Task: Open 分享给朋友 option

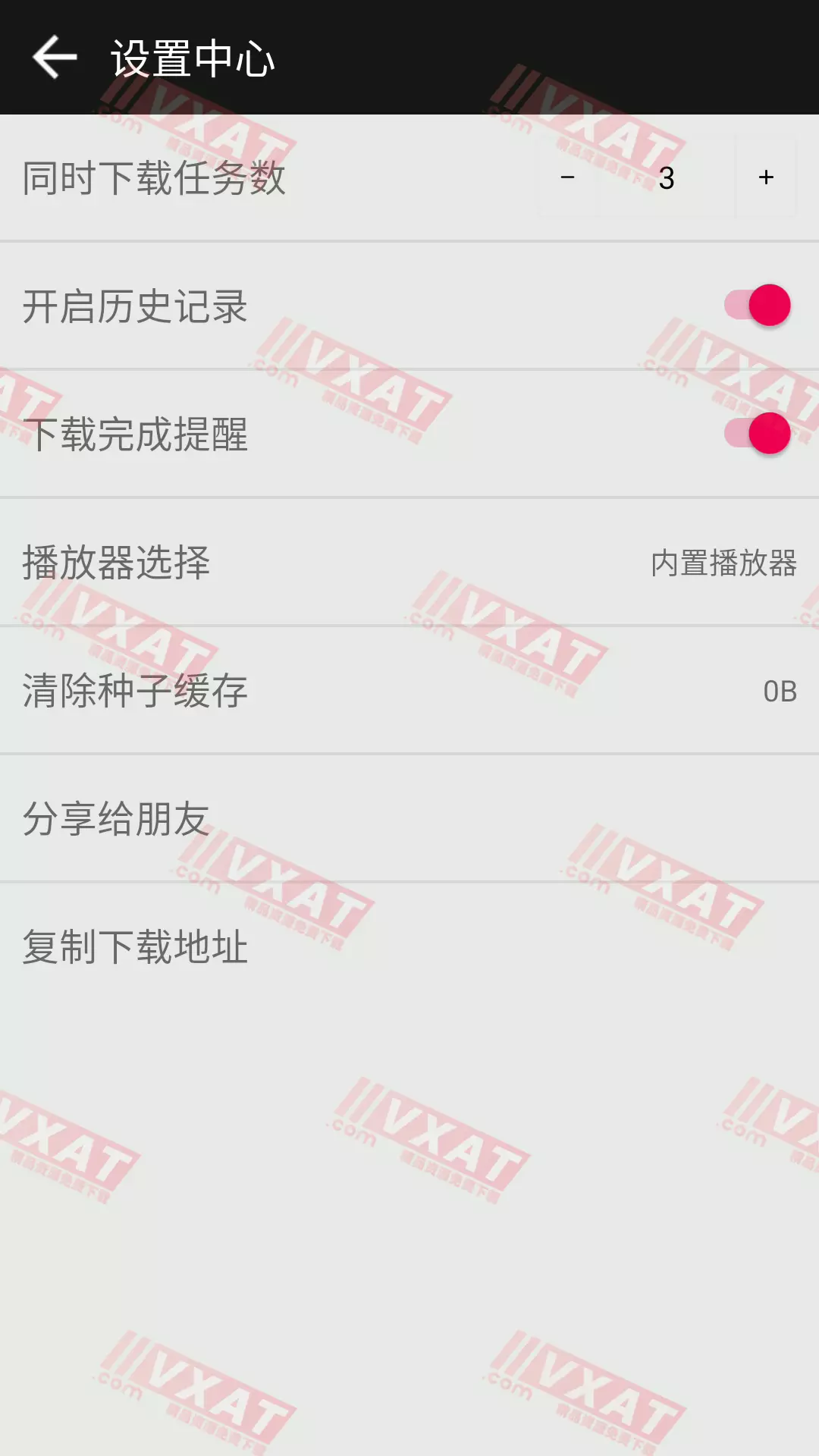Action: [x=409, y=819]
